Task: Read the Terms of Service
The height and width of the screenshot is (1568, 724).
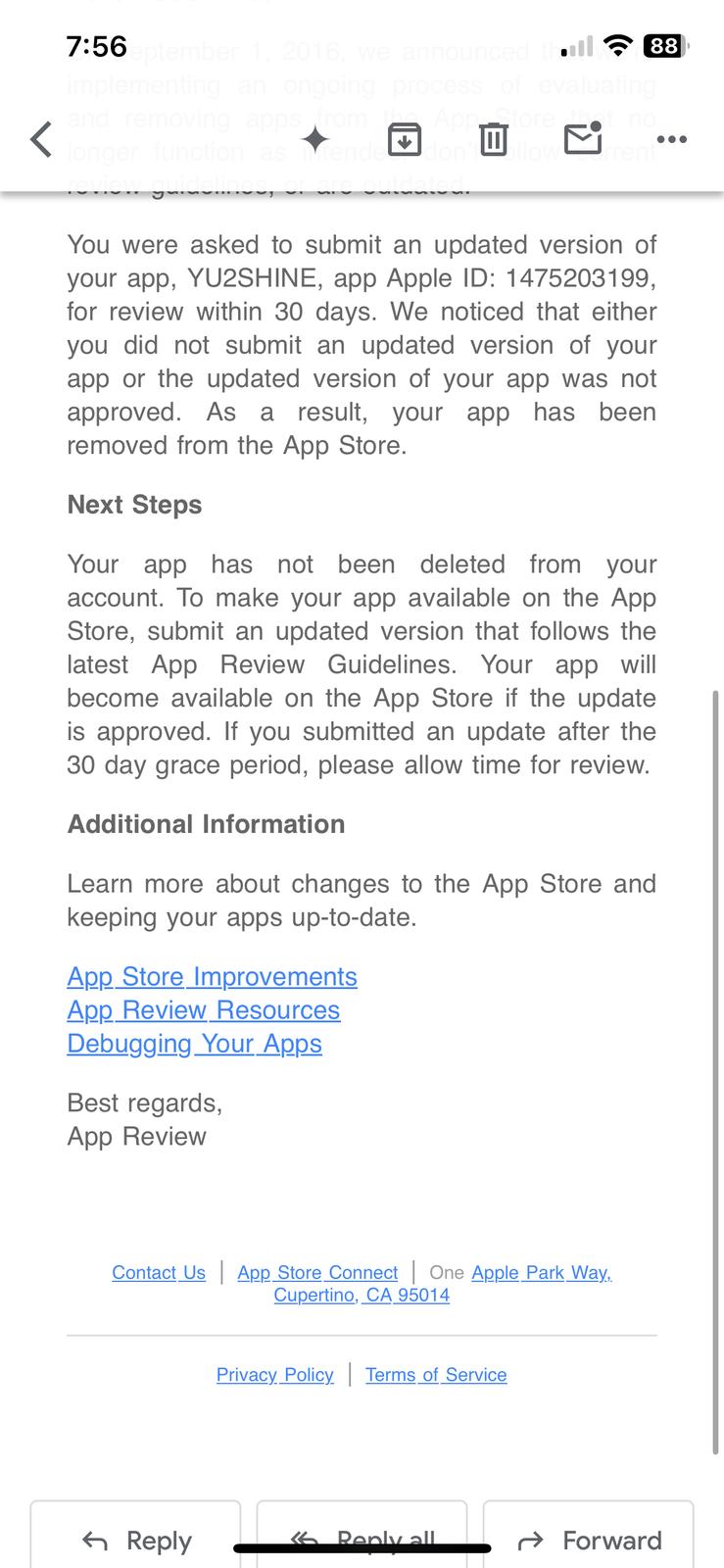Action: click(x=436, y=1375)
